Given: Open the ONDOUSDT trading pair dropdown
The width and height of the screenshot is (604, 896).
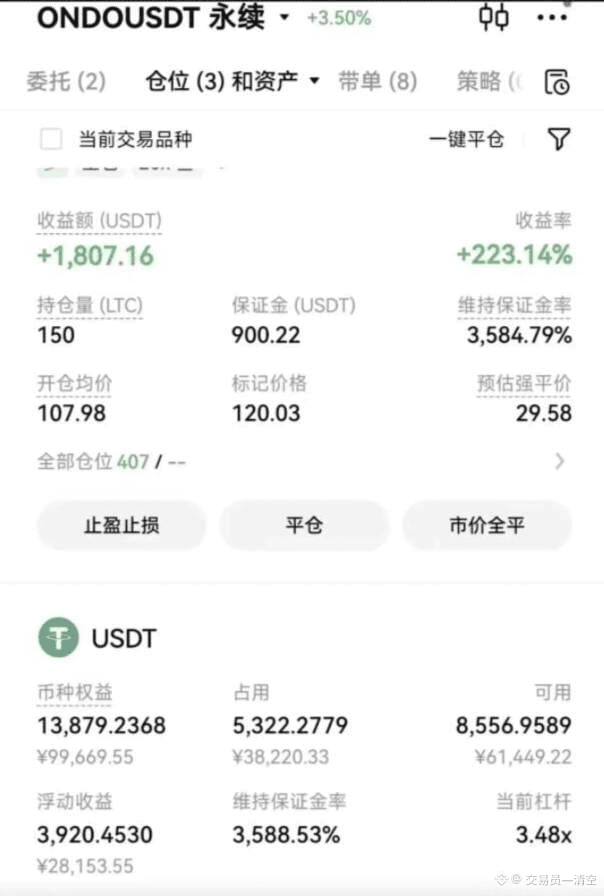Looking at the screenshot, I should 285,18.
